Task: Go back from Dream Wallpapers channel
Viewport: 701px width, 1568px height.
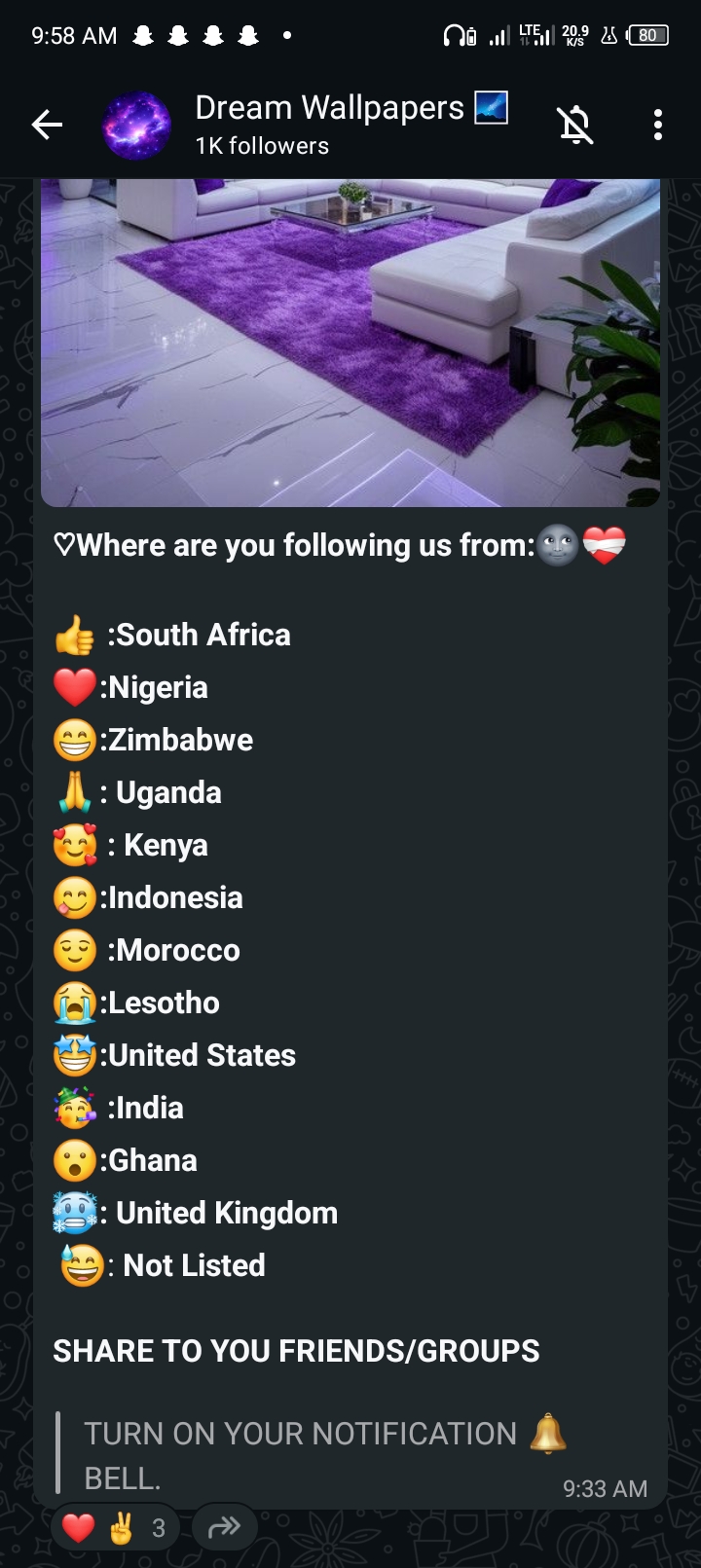Action: pyautogui.click(x=47, y=125)
